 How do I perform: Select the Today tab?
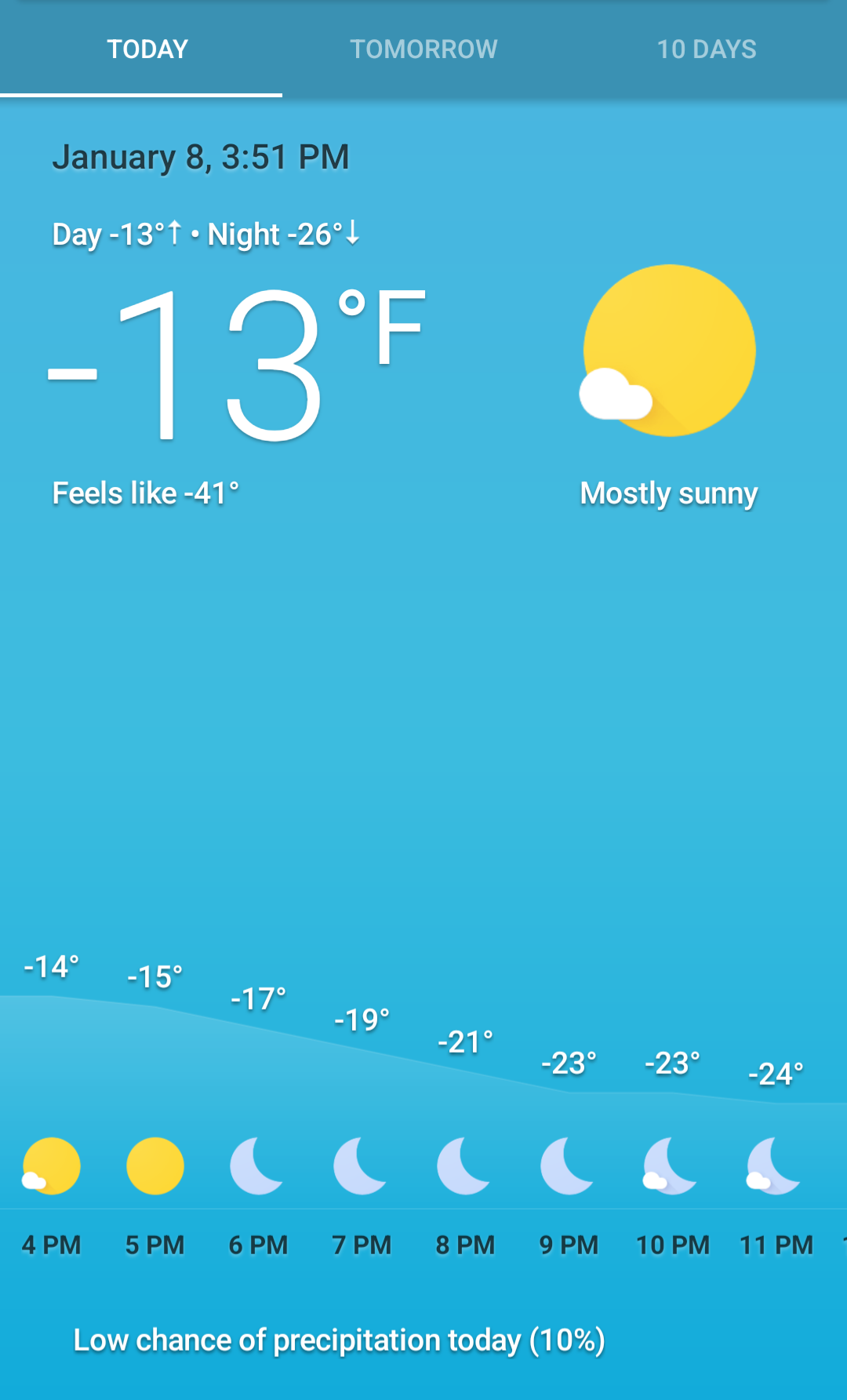[147, 49]
